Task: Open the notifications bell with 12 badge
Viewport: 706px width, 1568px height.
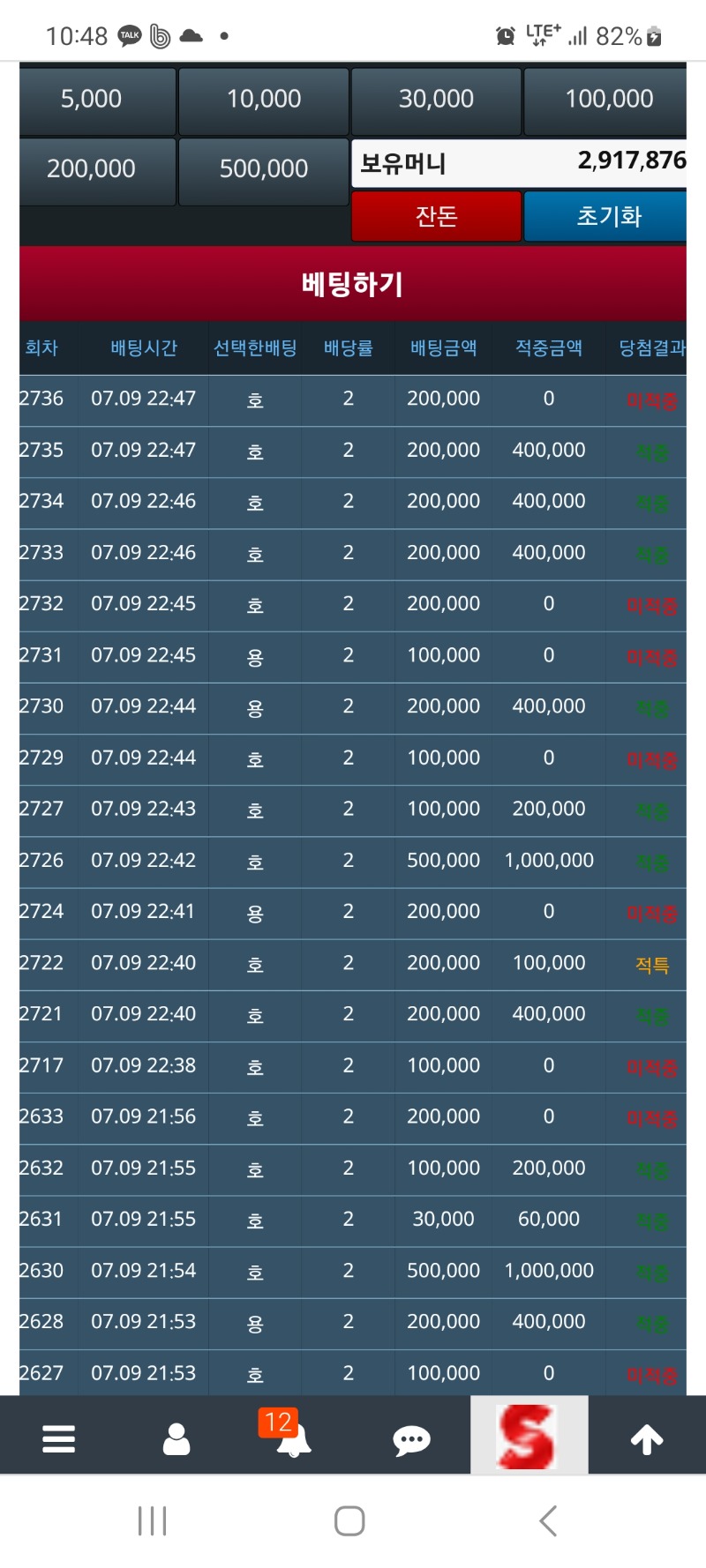Action: [293, 1438]
